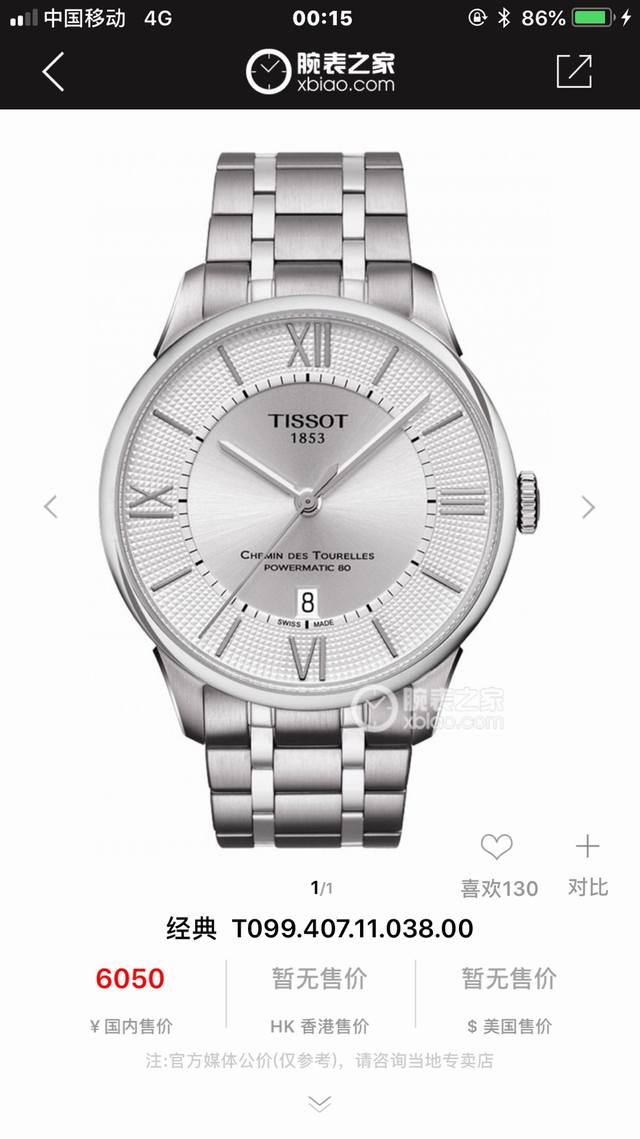The height and width of the screenshot is (1139, 640).
Task: Share this watch page
Action: 574,71
